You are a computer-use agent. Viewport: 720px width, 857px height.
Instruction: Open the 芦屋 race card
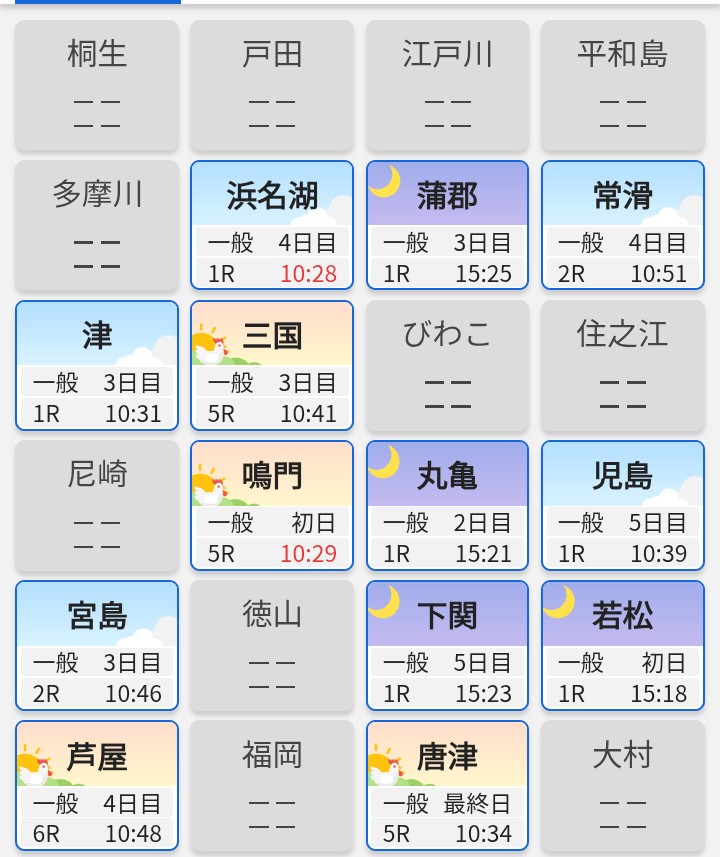[97, 785]
